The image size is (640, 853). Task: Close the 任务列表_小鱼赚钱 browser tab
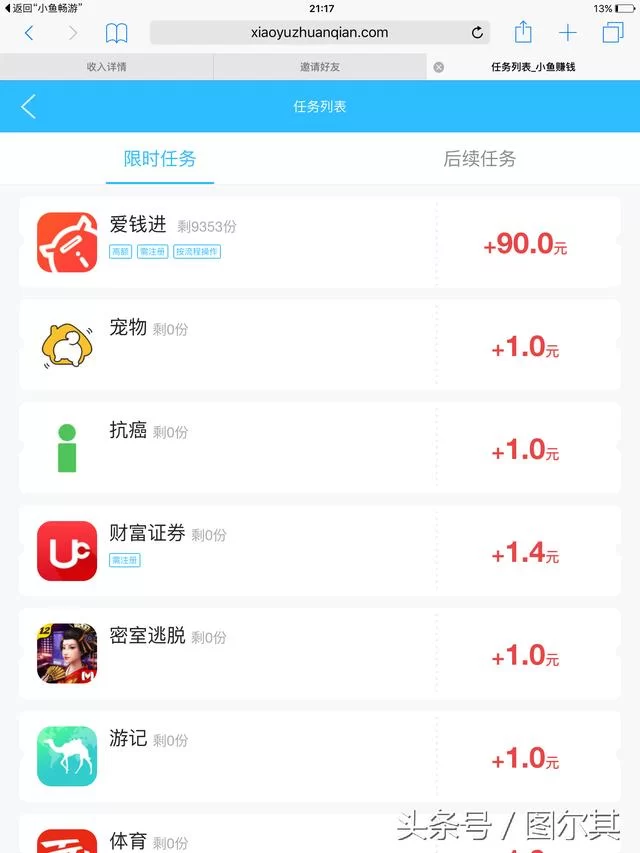[438, 67]
